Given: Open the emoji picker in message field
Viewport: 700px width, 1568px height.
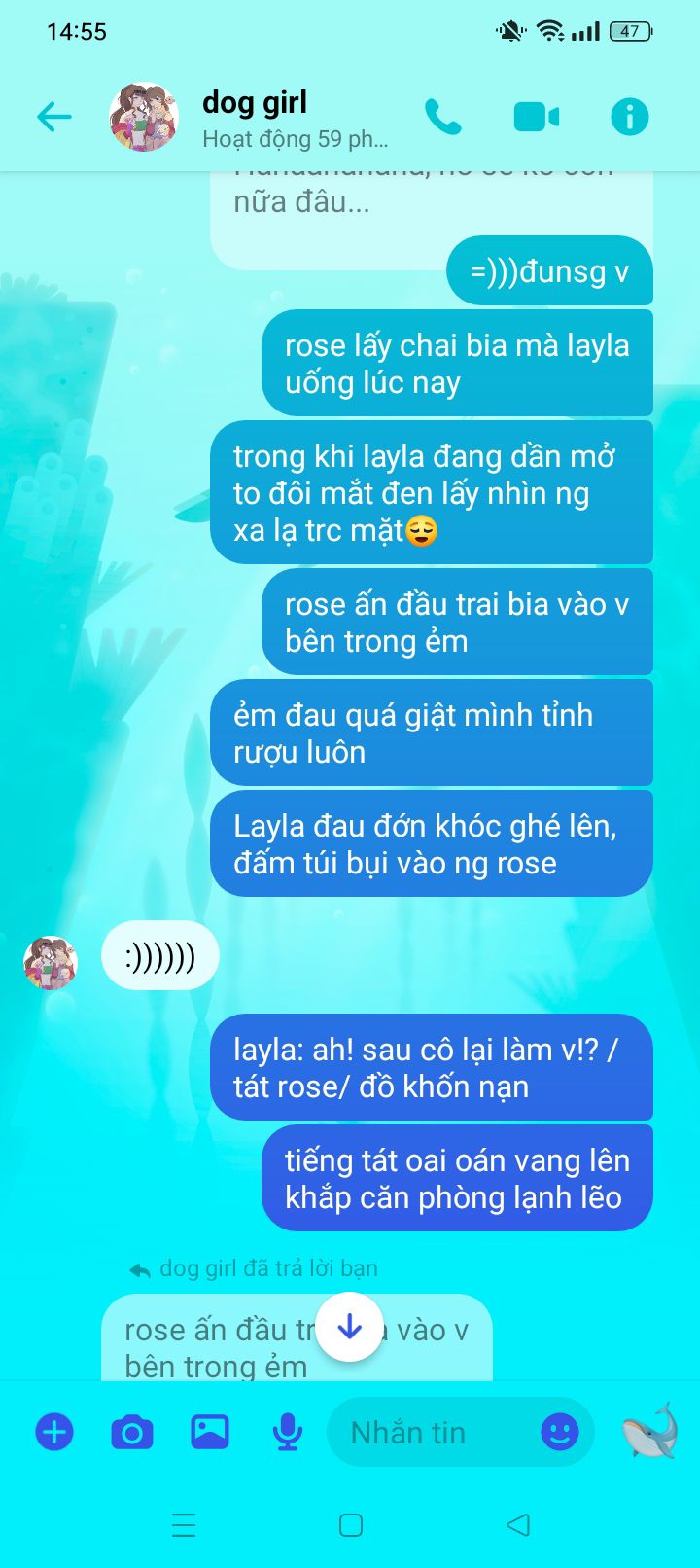Looking at the screenshot, I should [560, 1432].
